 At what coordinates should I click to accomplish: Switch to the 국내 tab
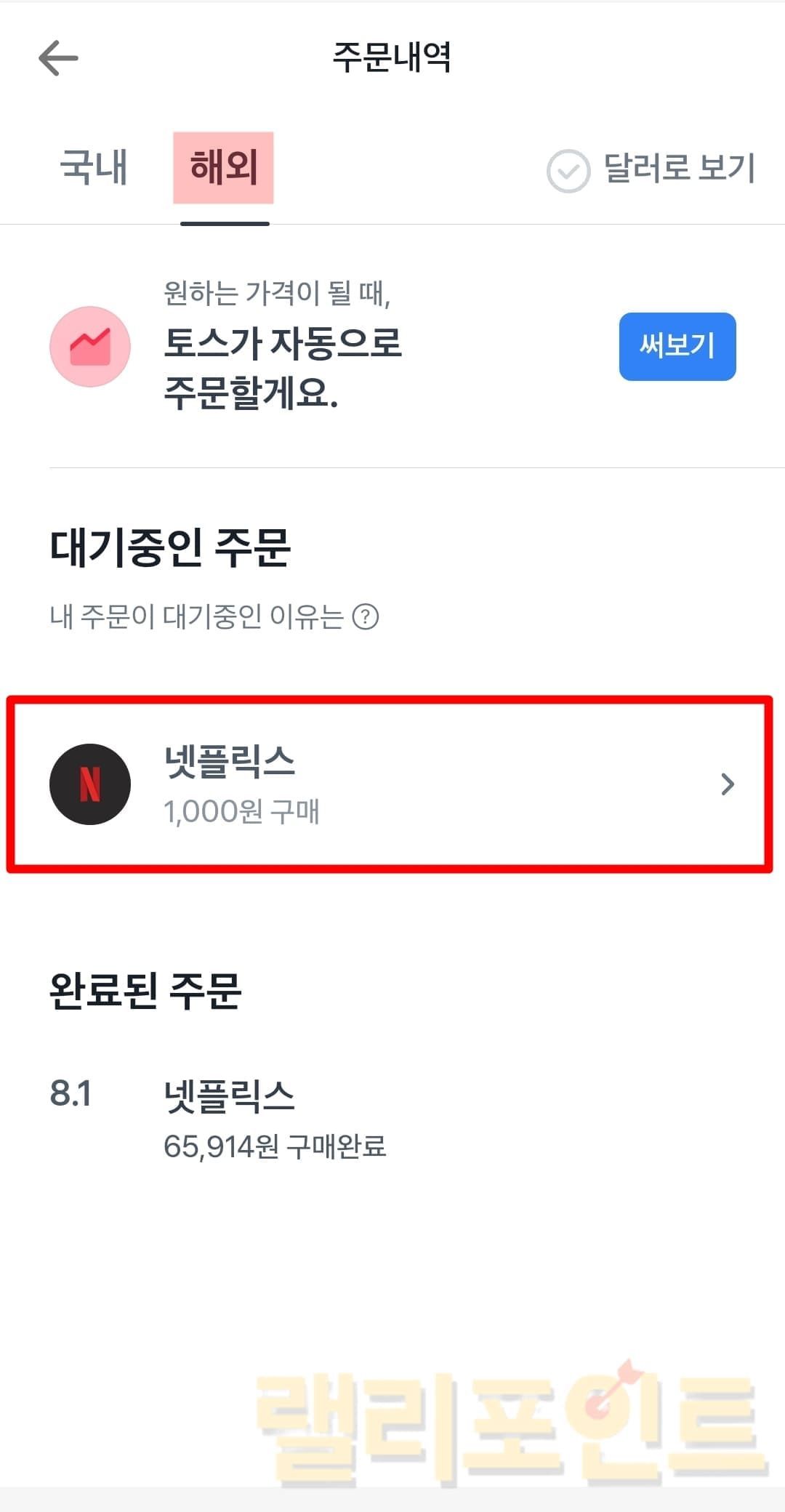94,167
